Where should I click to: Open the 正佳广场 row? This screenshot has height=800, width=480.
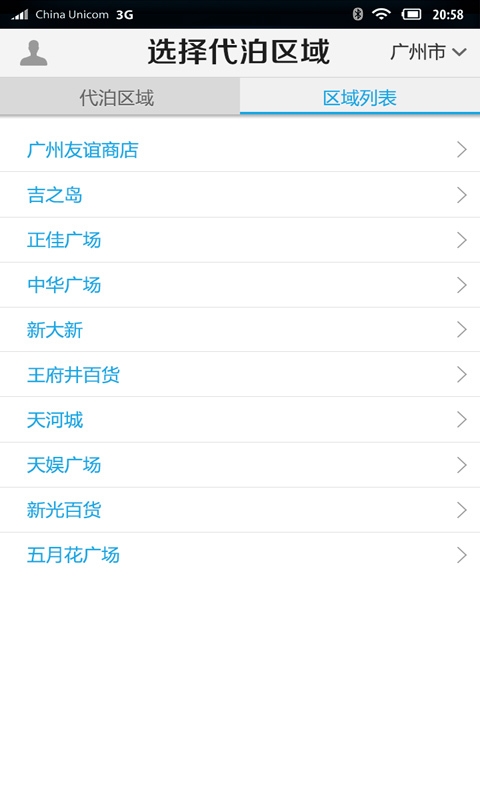click(x=240, y=240)
